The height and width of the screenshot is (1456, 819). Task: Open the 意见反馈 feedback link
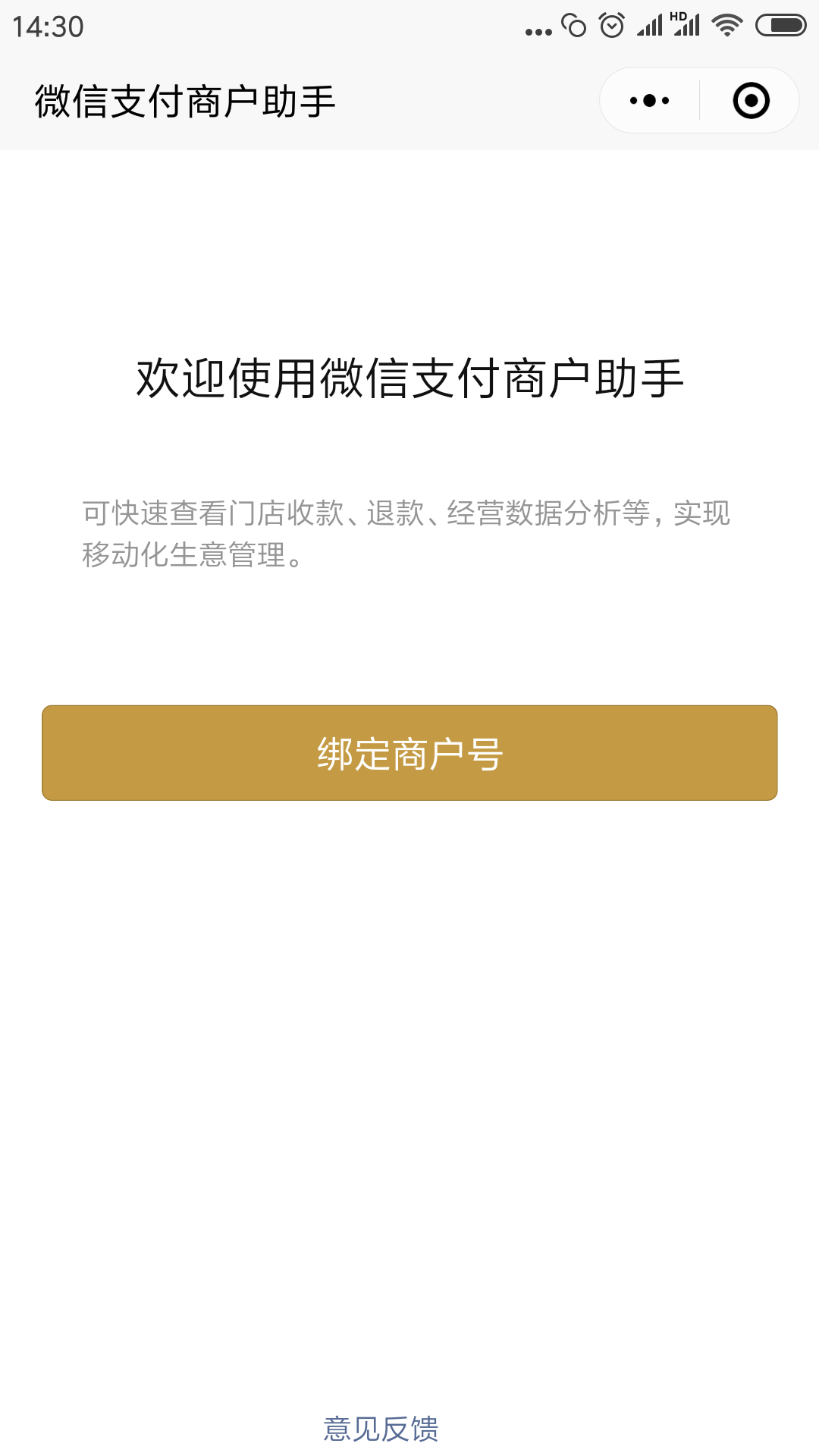click(x=381, y=1429)
